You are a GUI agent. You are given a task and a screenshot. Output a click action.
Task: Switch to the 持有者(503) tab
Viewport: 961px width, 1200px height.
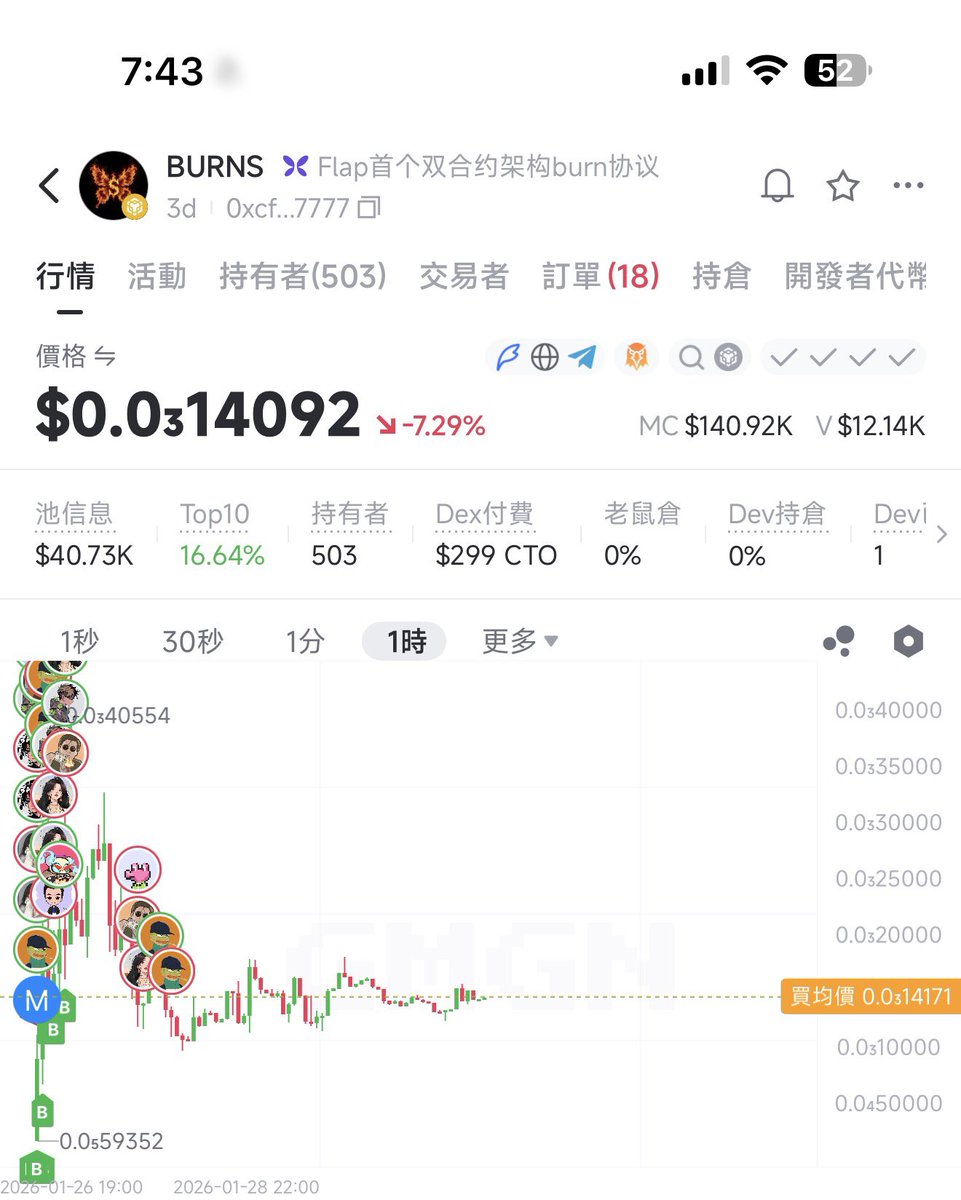click(x=302, y=276)
